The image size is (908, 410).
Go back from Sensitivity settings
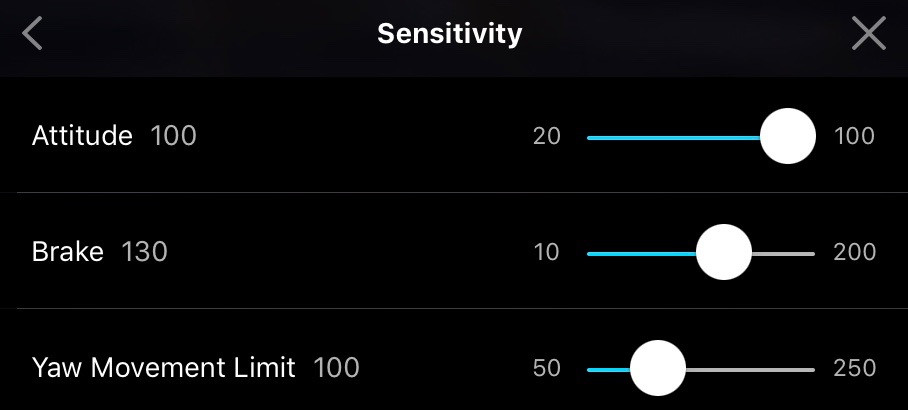tap(33, 34)
